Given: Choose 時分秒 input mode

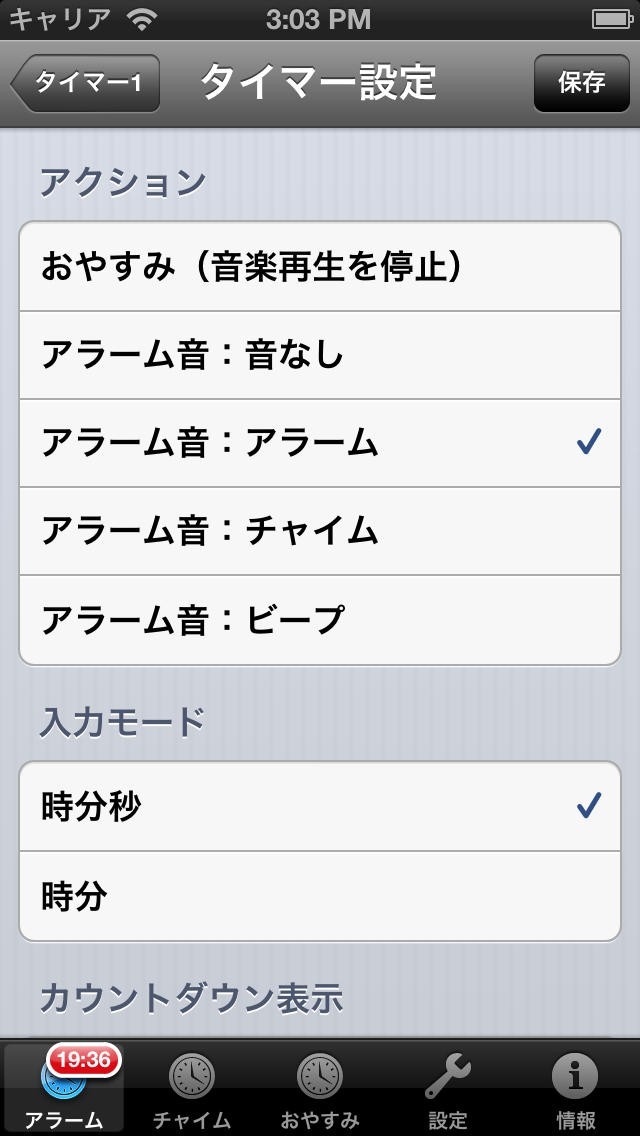Looking at the screenshot, I should pyautogui.click(x=320, y=806).
